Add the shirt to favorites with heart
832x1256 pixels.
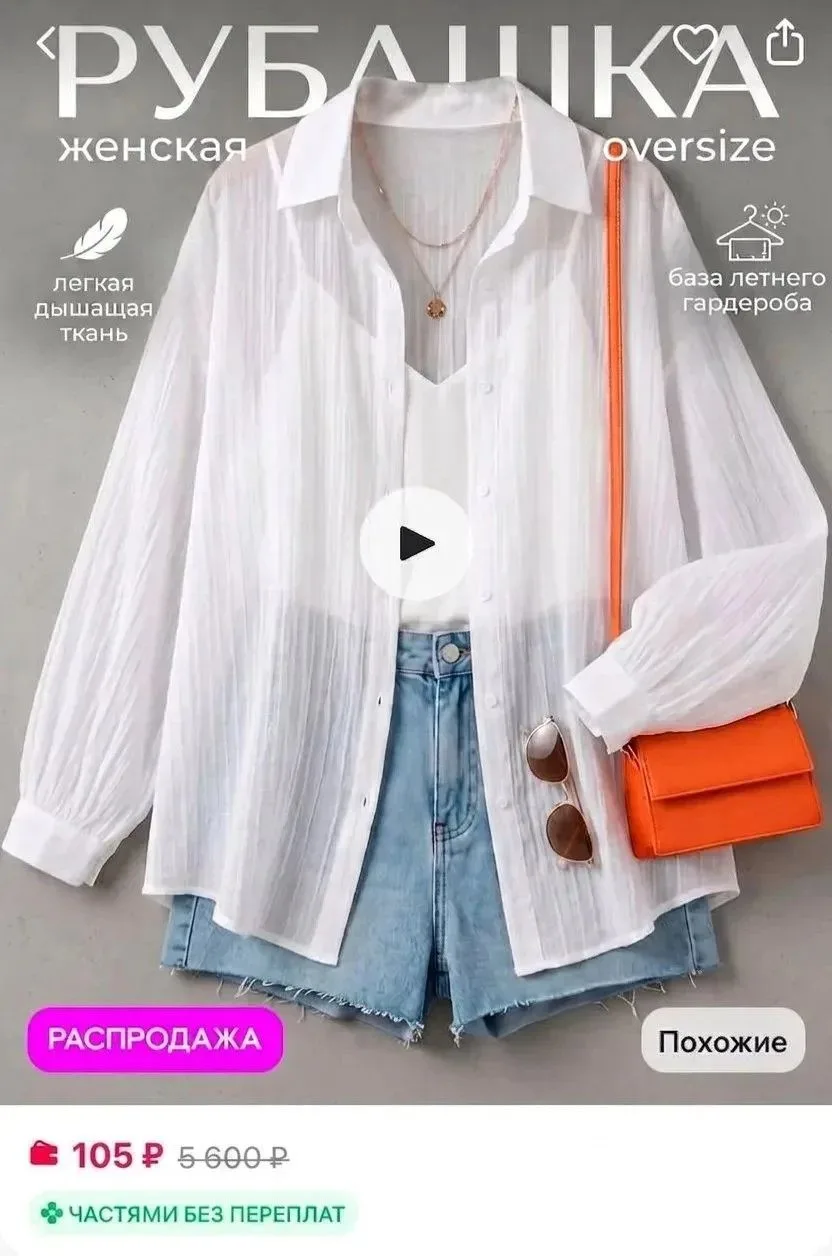pyautogui.click(x=694, y=43)
